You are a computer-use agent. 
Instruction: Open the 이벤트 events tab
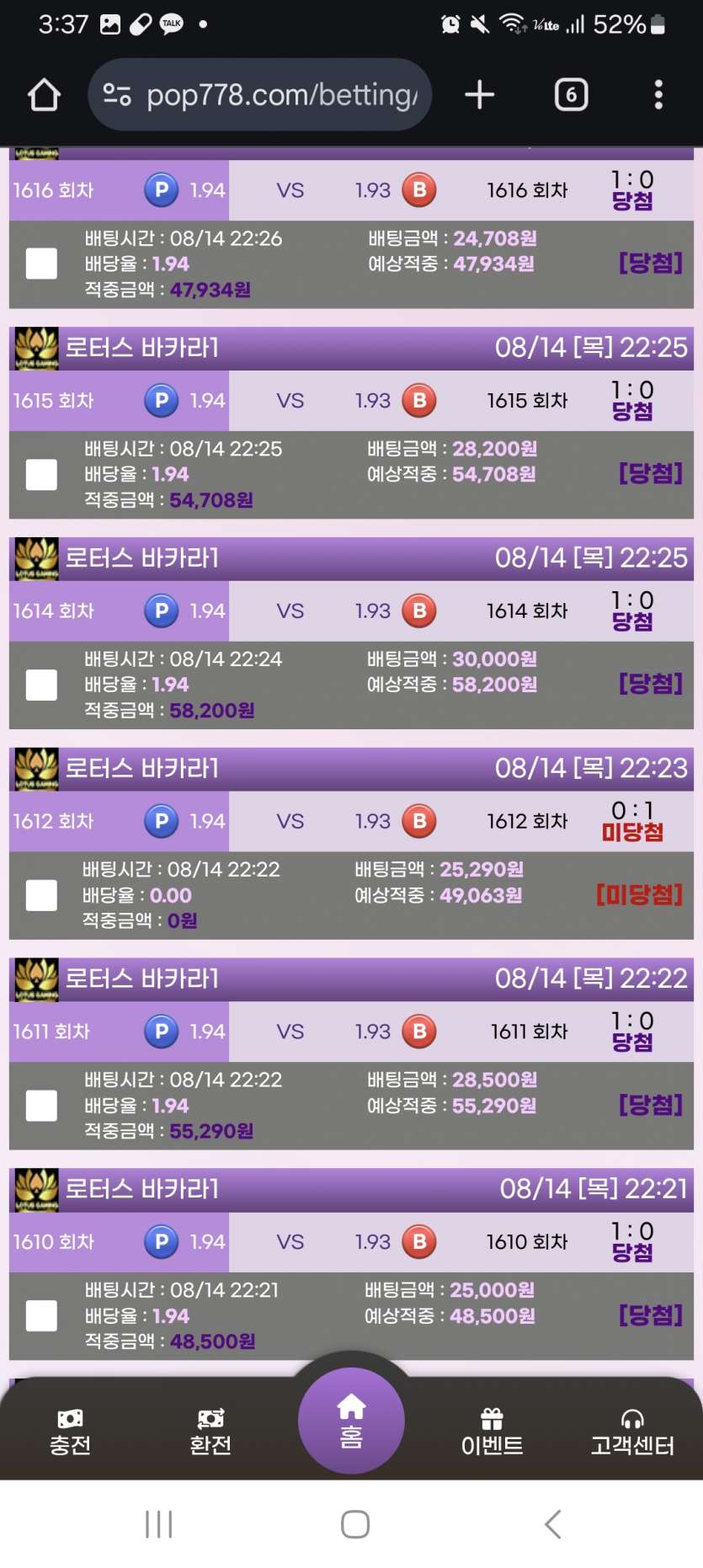click(492, 1432)
